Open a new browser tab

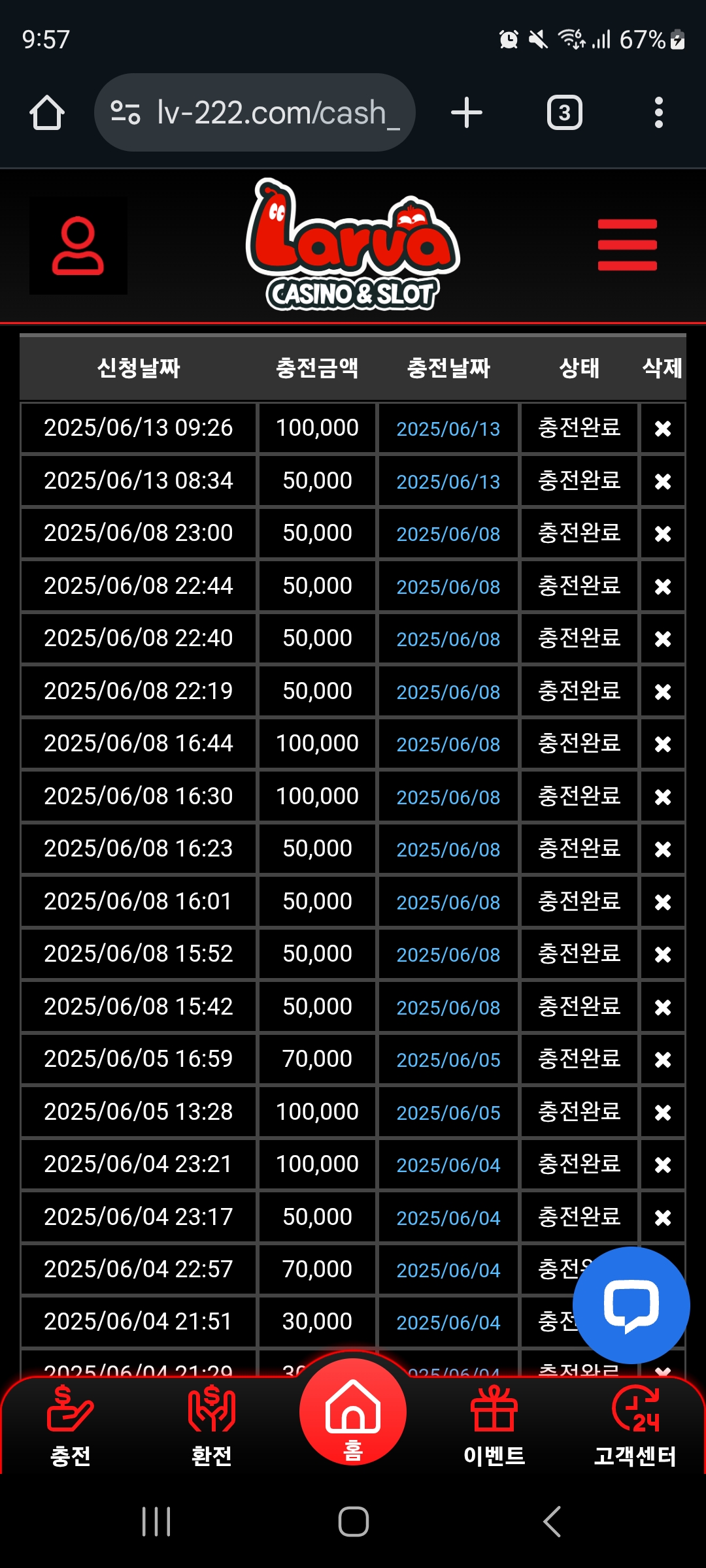click(x=467, y=113)
